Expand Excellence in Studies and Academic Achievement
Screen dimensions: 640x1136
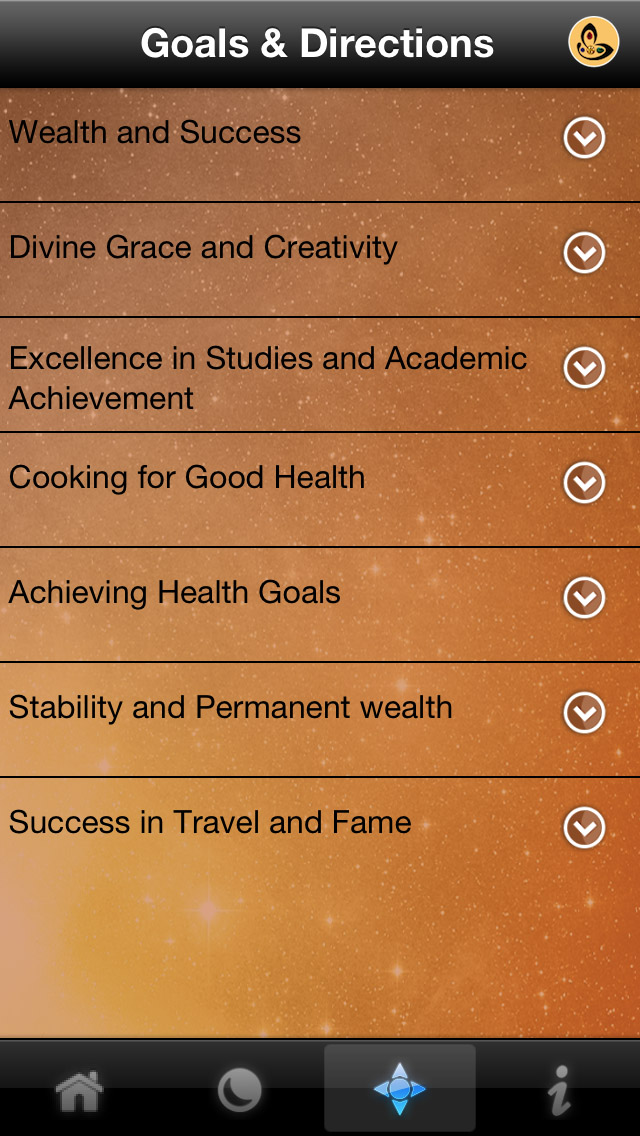pos(584,368)
